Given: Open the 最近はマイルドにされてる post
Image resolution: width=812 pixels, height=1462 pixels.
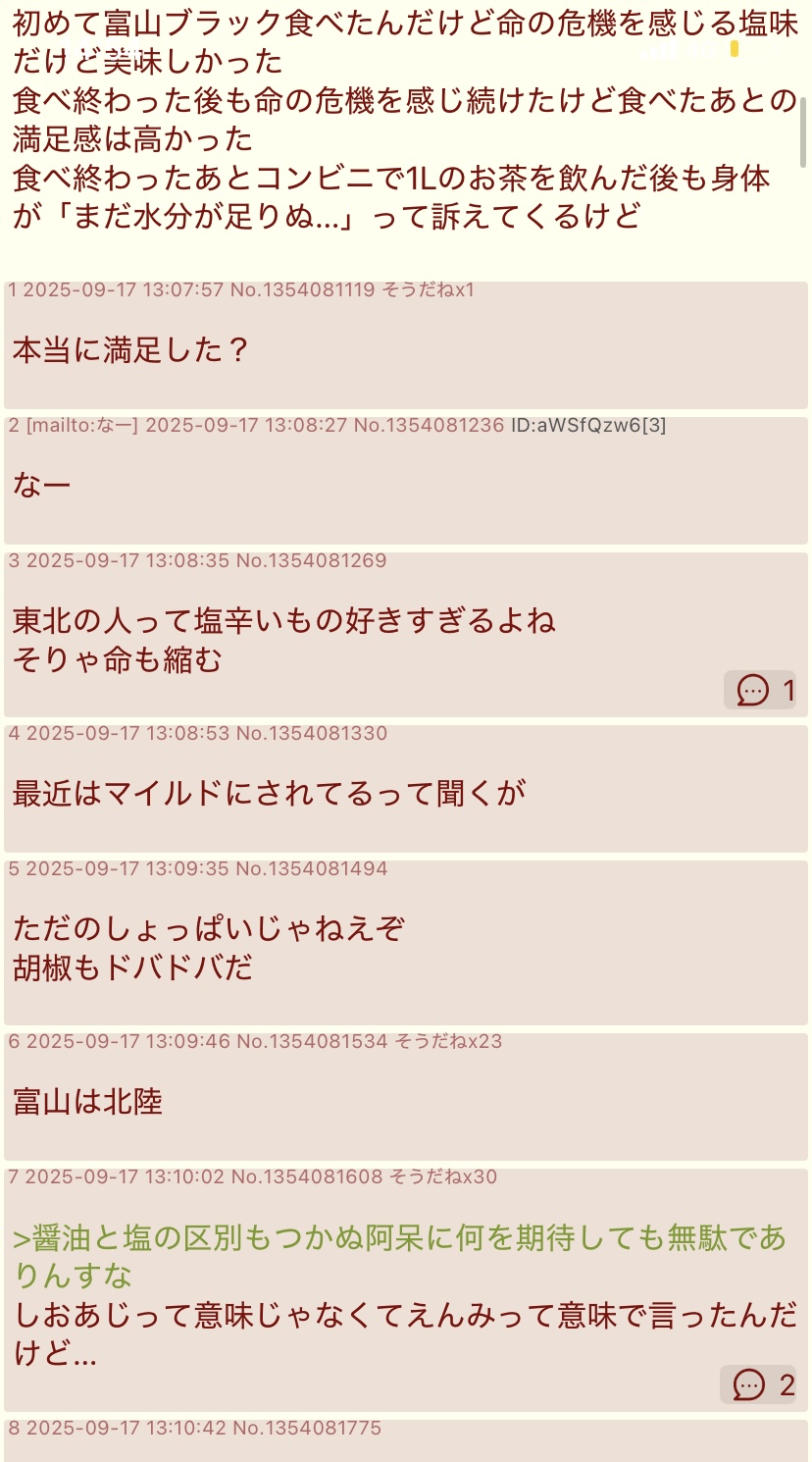Looking at the screenshot, I should coord(406,788).
